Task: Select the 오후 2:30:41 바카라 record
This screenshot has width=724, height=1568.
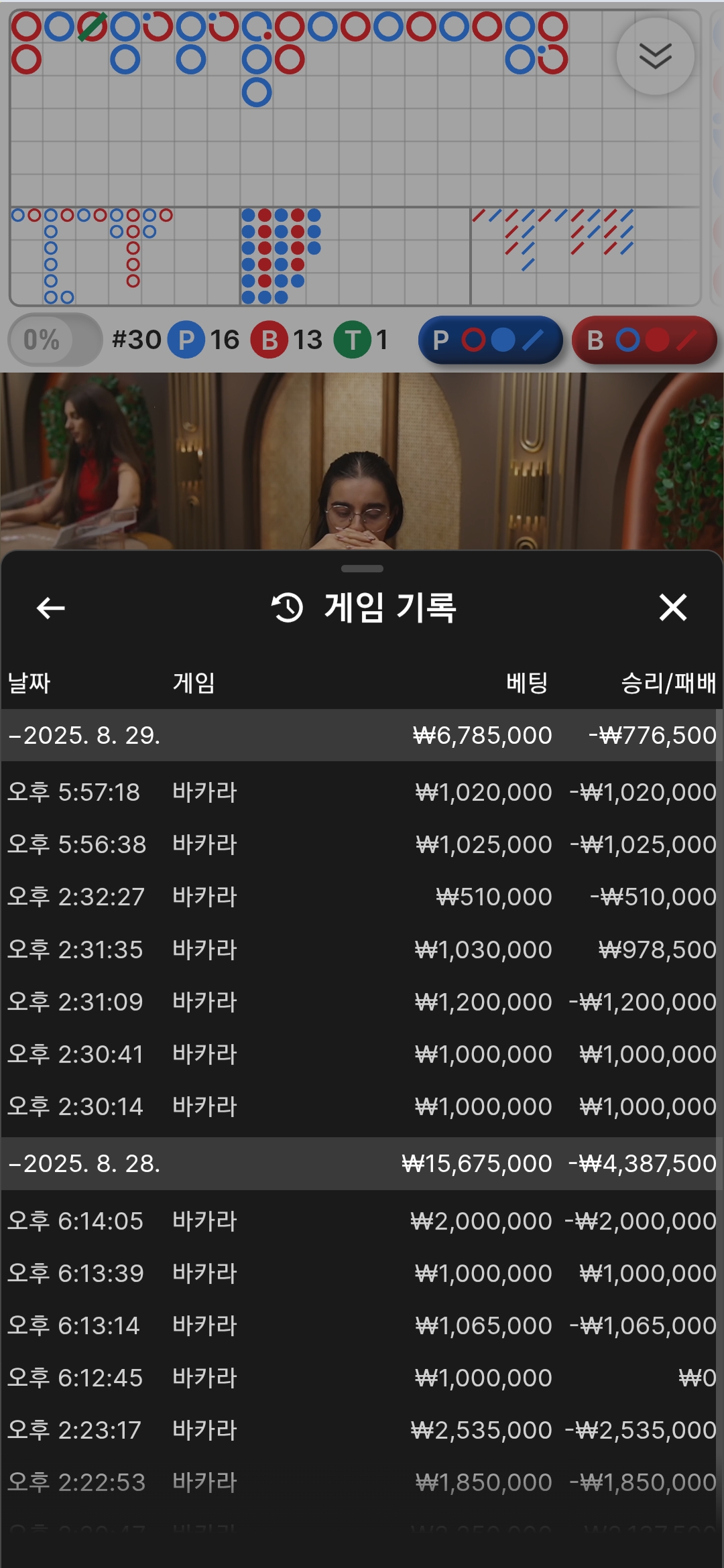Action: point(362,1054)
